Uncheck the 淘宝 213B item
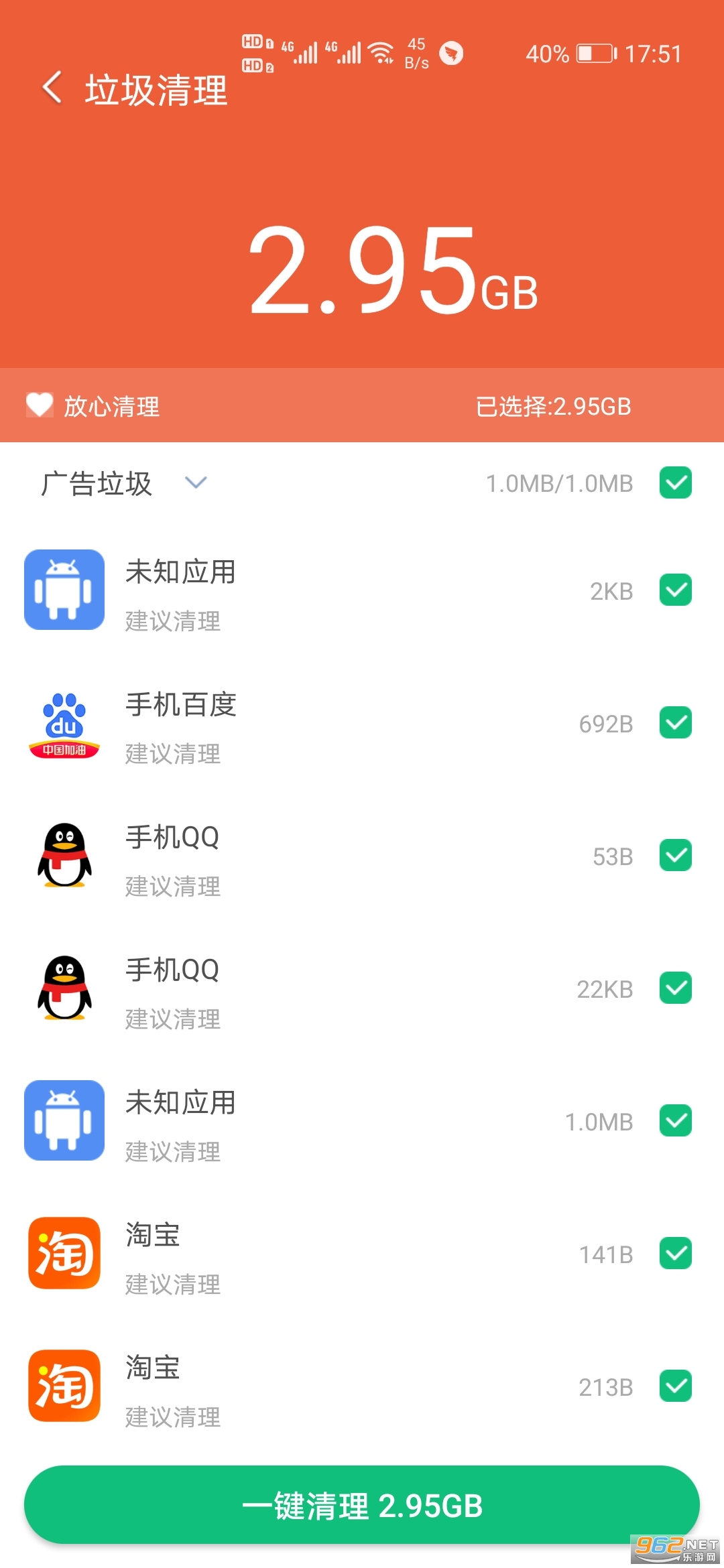The width and height of the screenshot is (724, 1568). point(675,1386)
